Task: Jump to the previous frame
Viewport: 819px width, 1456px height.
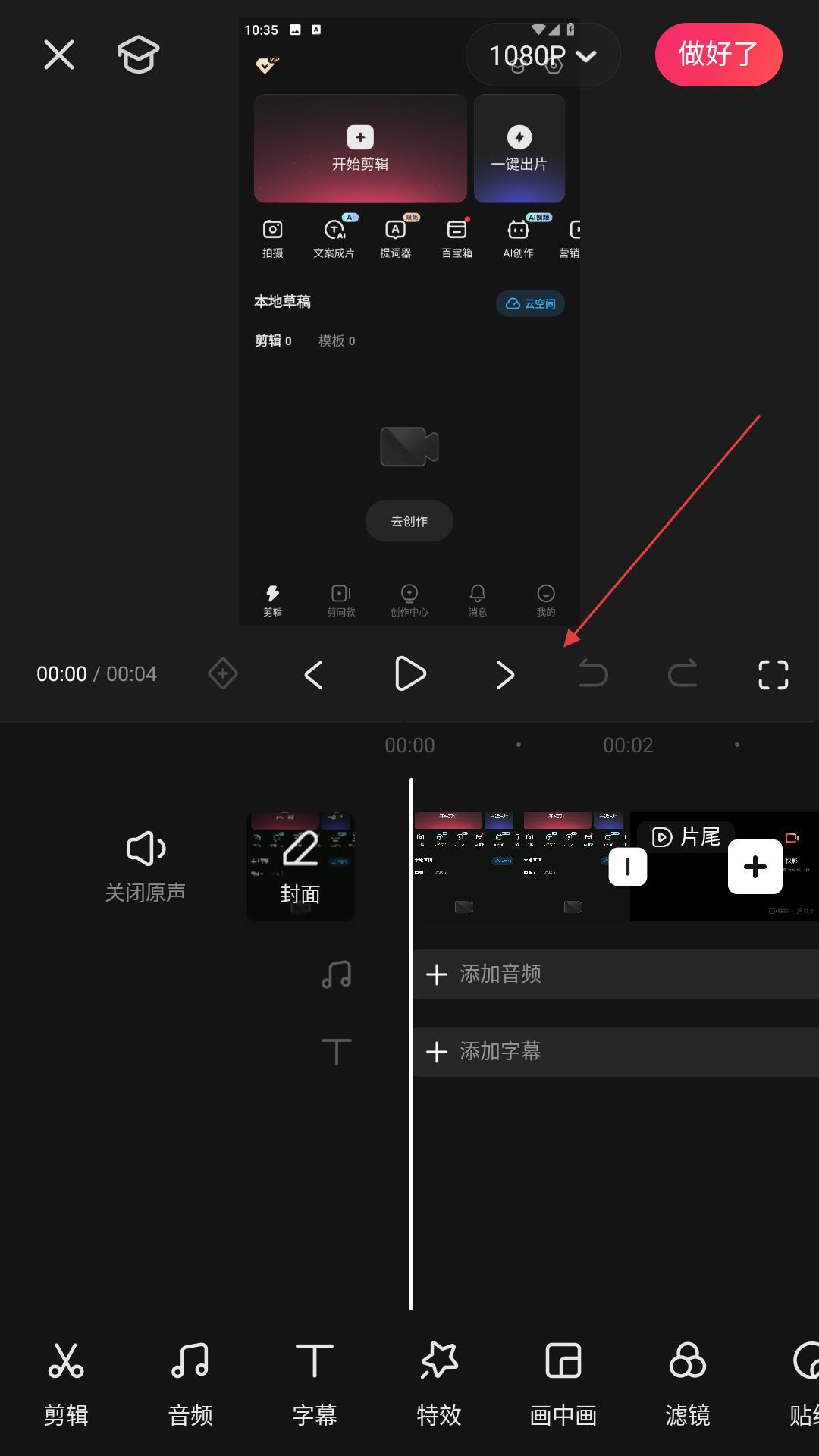Action: pyautogui.click(x=313, y=674)
